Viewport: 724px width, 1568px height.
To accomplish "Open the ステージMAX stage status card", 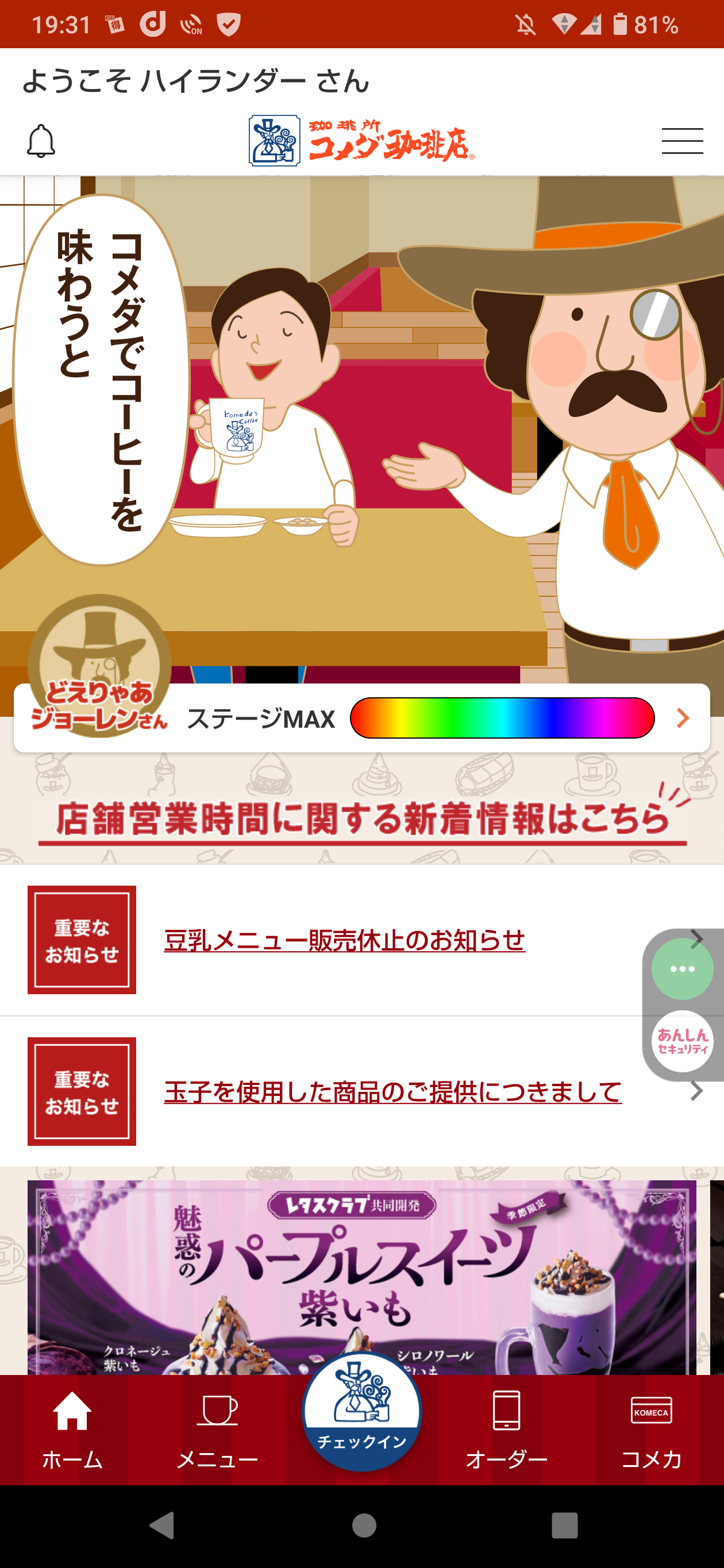I will 361,717.
